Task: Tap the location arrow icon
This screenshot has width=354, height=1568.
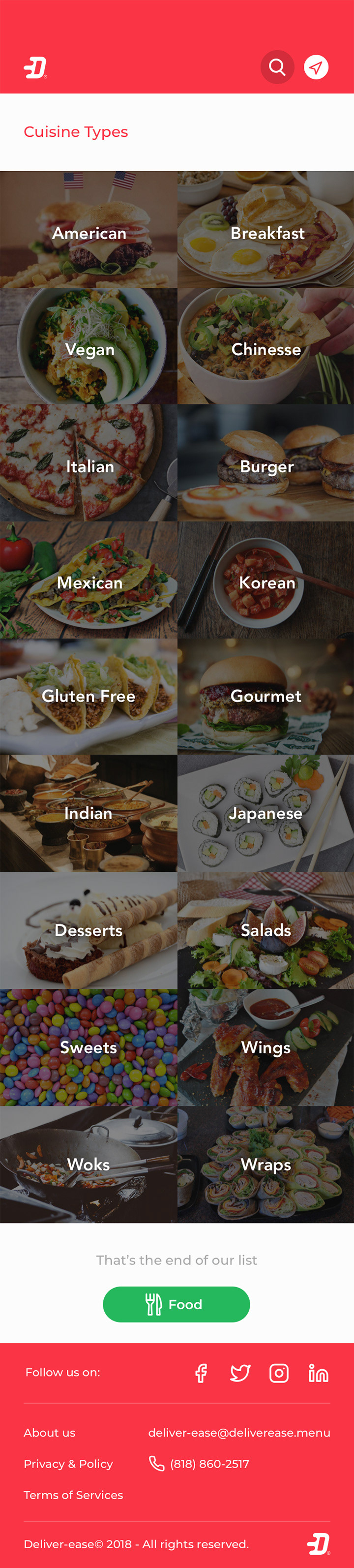Action: [x=316, y=67]
